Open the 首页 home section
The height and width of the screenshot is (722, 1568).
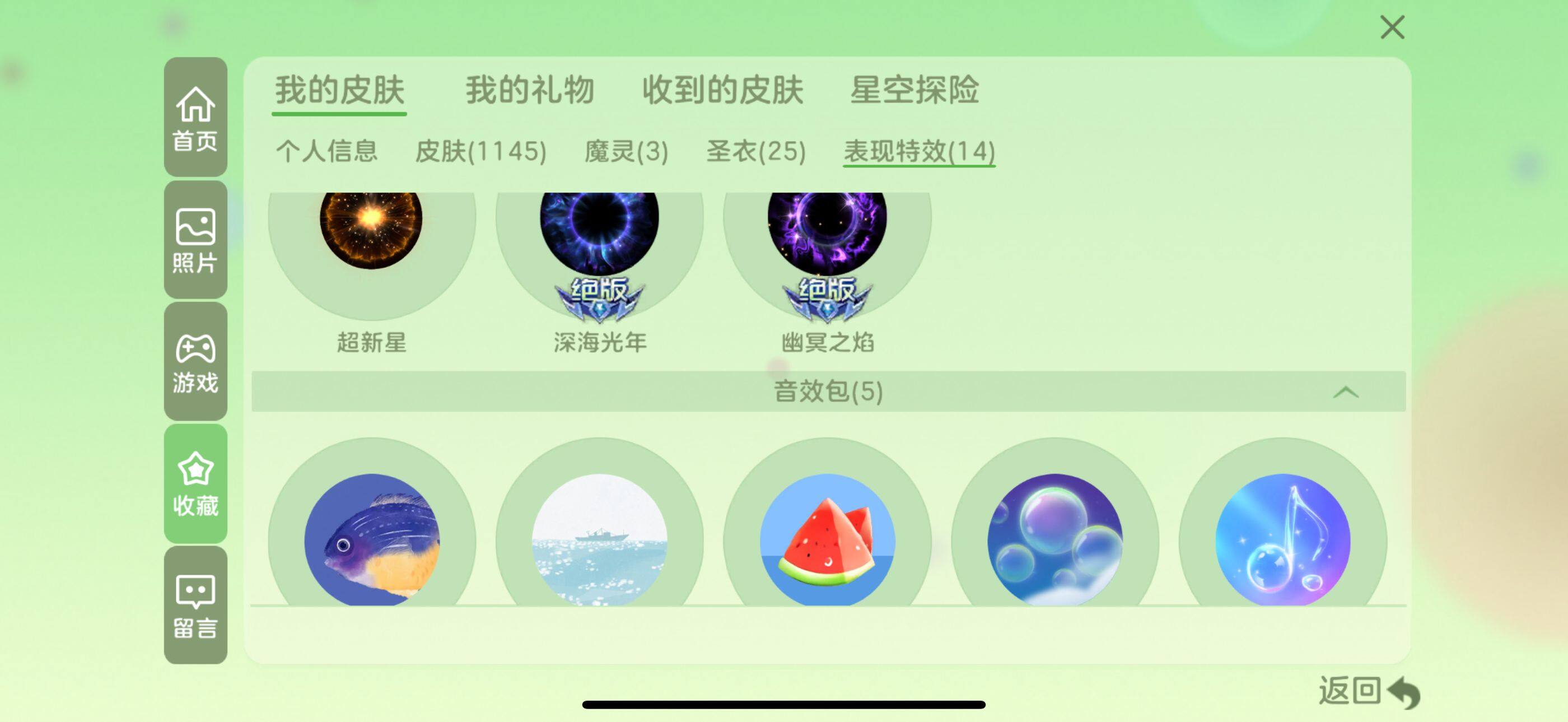pos(195,118)
